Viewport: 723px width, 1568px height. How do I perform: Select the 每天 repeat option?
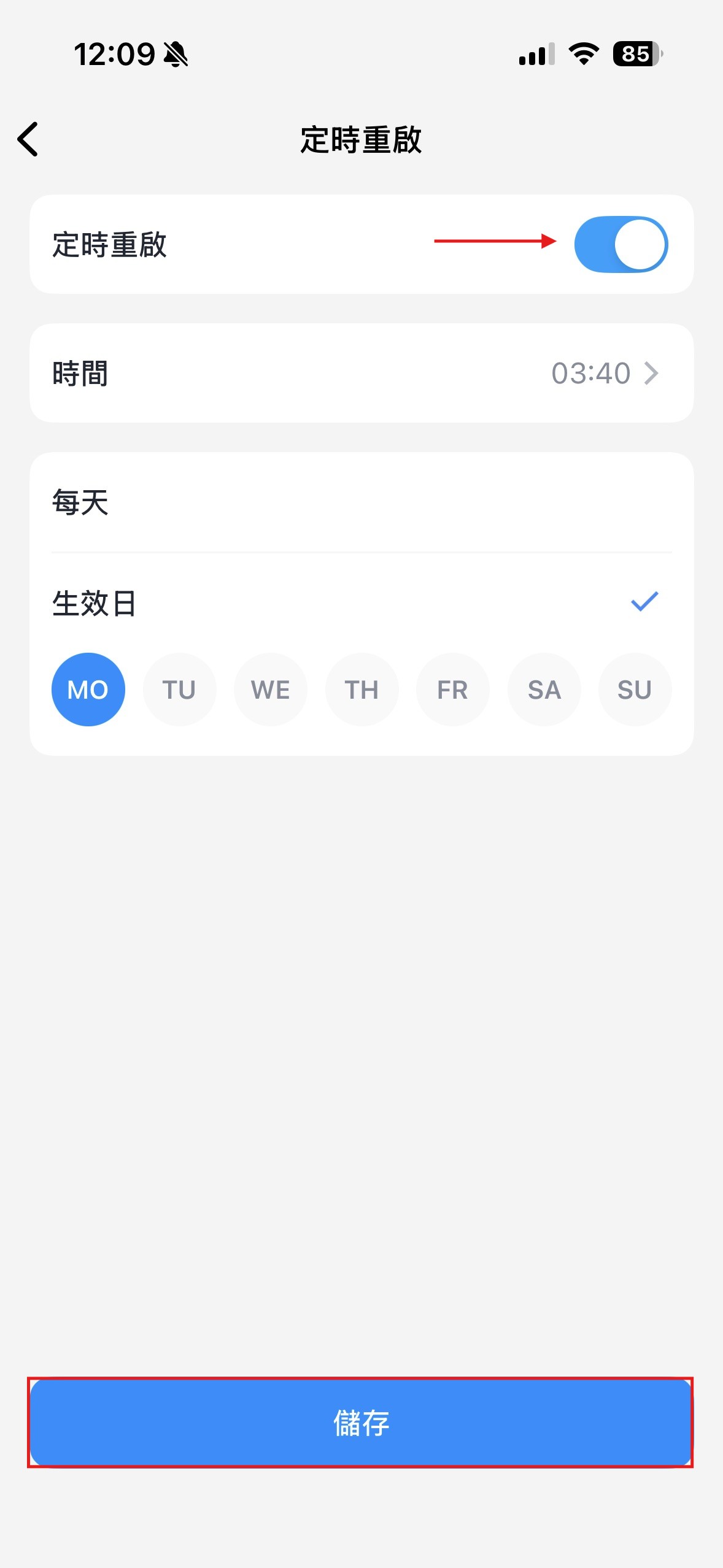coord(361,502)
